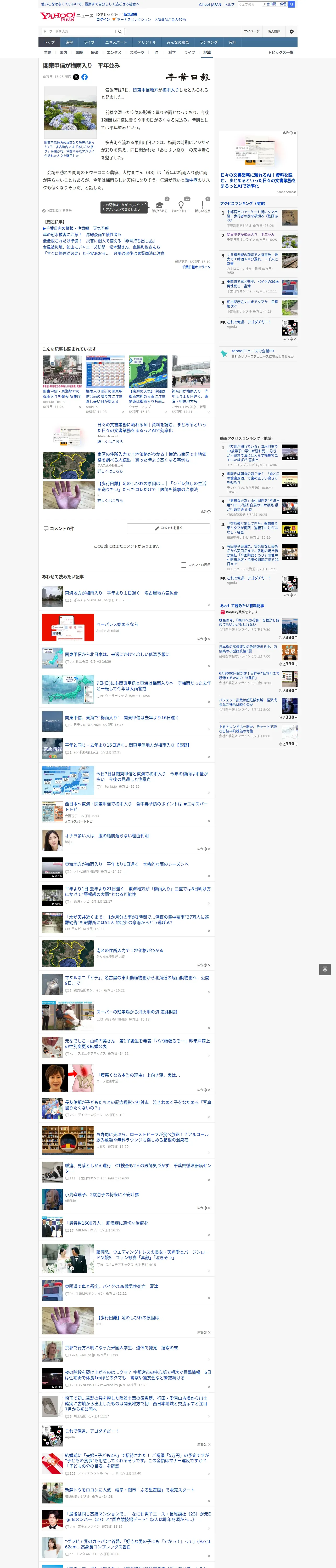Share article on Facebook
The height and width of the screenshot is (1568, 336).
tap(84, 77)
